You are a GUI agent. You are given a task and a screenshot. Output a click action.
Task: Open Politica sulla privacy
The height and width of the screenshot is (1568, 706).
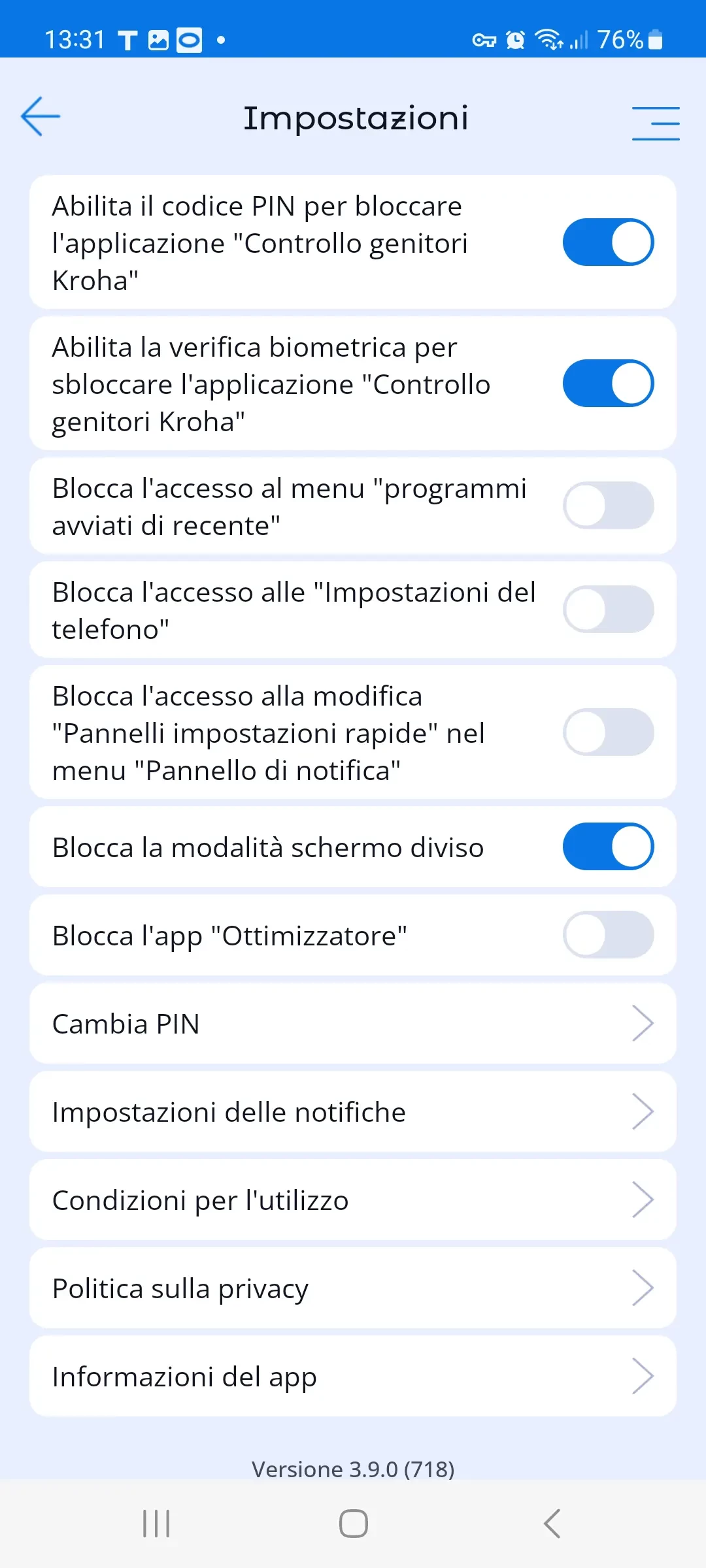point(353,1288)
